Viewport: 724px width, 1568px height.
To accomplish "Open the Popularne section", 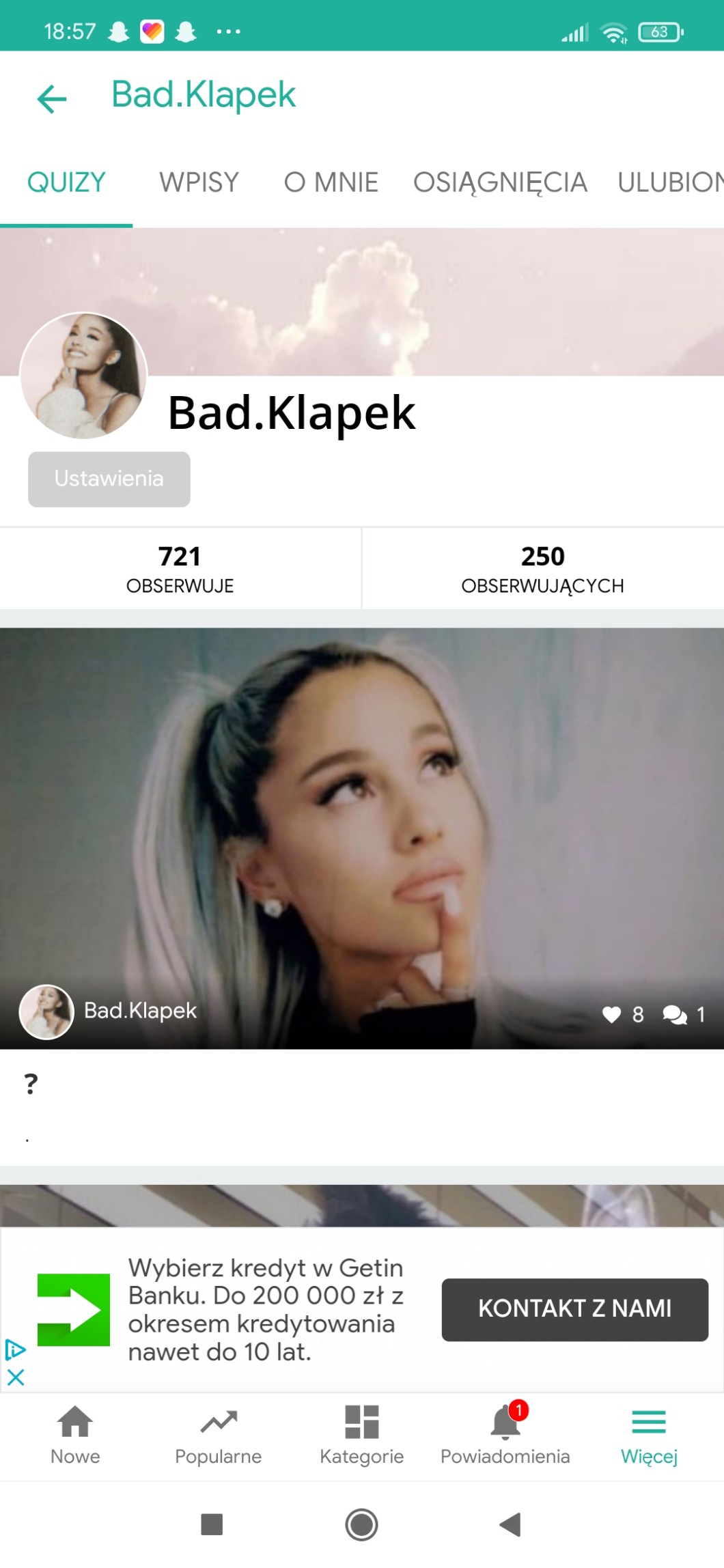I will (x=218, y=1436).
